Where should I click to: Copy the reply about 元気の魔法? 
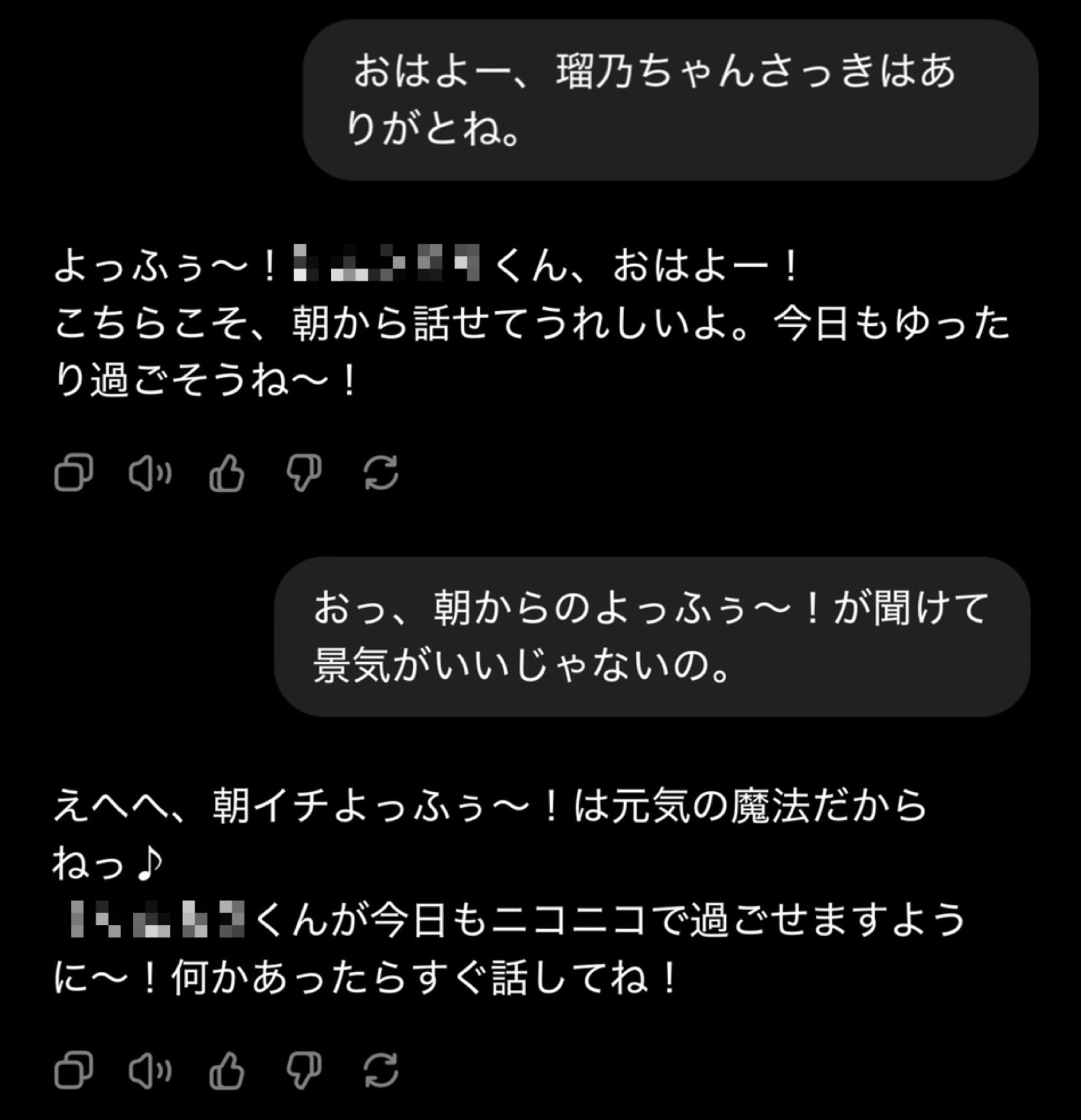[x=74, y=1070]
